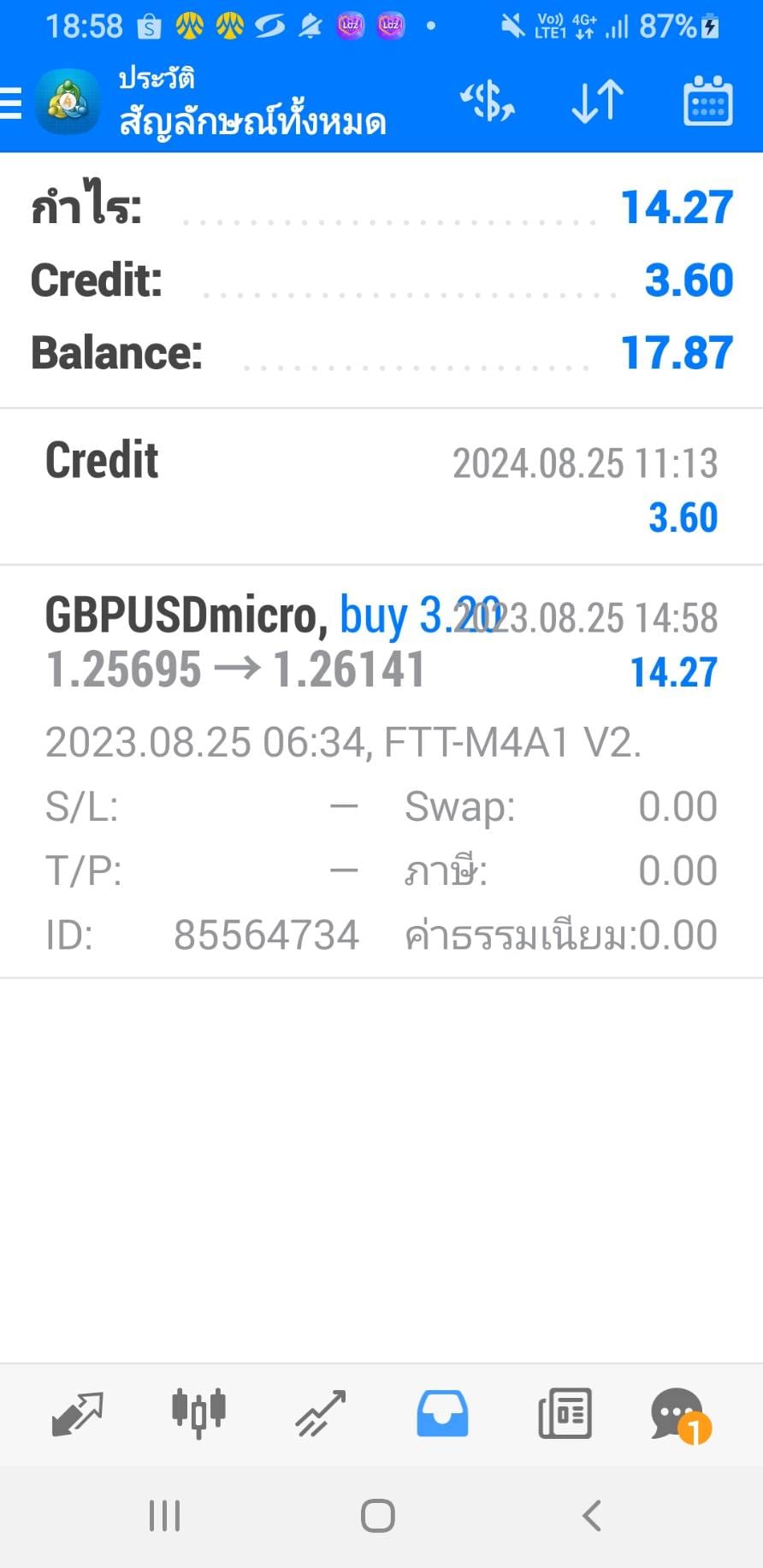Switch to the Quotes tab
Viewport: 763px width, 1568px height.
click(x=77, y=1414)
